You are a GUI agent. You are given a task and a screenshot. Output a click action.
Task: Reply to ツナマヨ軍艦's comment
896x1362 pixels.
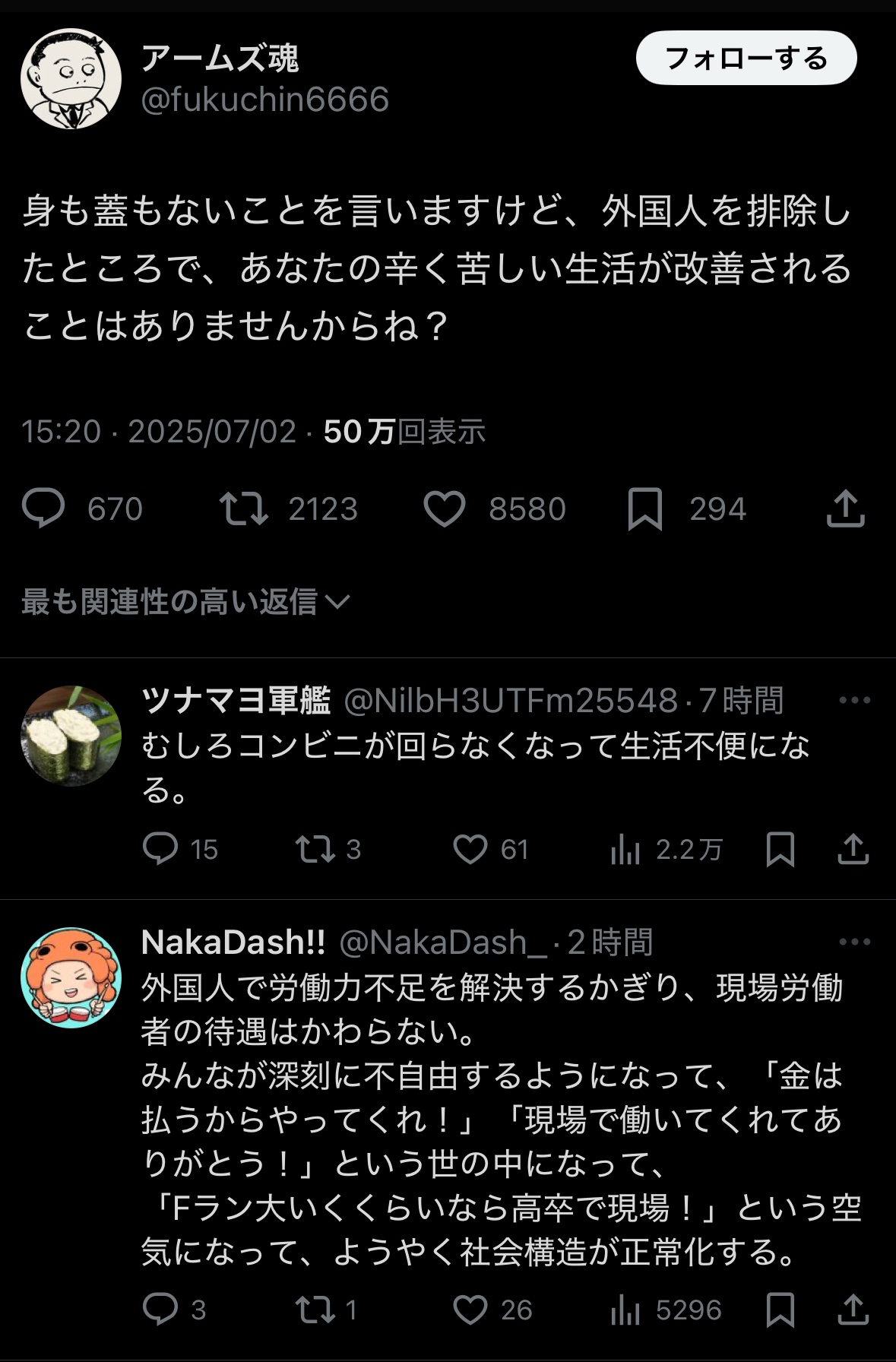tap(160, 849)
